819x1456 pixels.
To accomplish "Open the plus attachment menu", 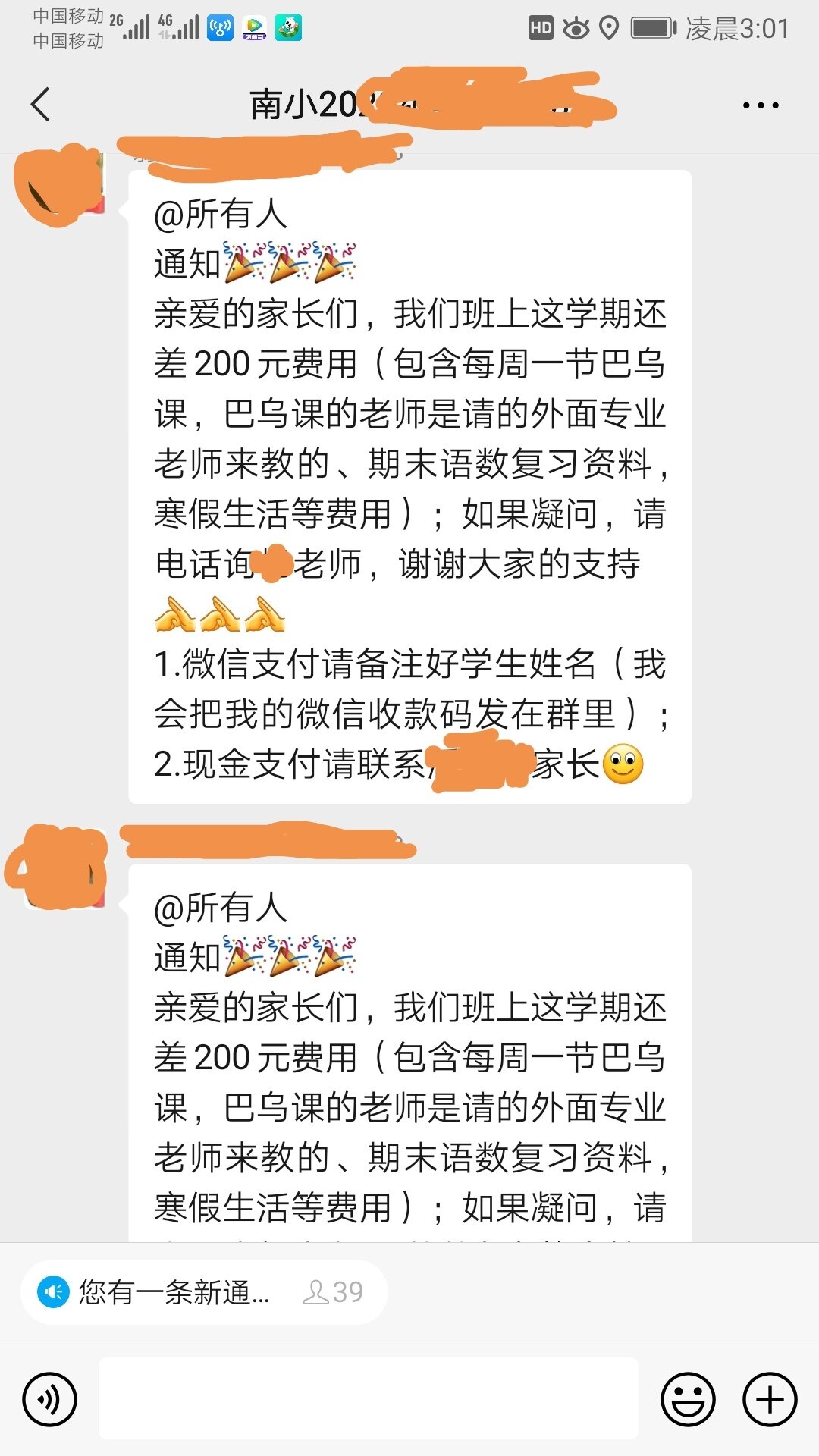I will pos(770,1399).
